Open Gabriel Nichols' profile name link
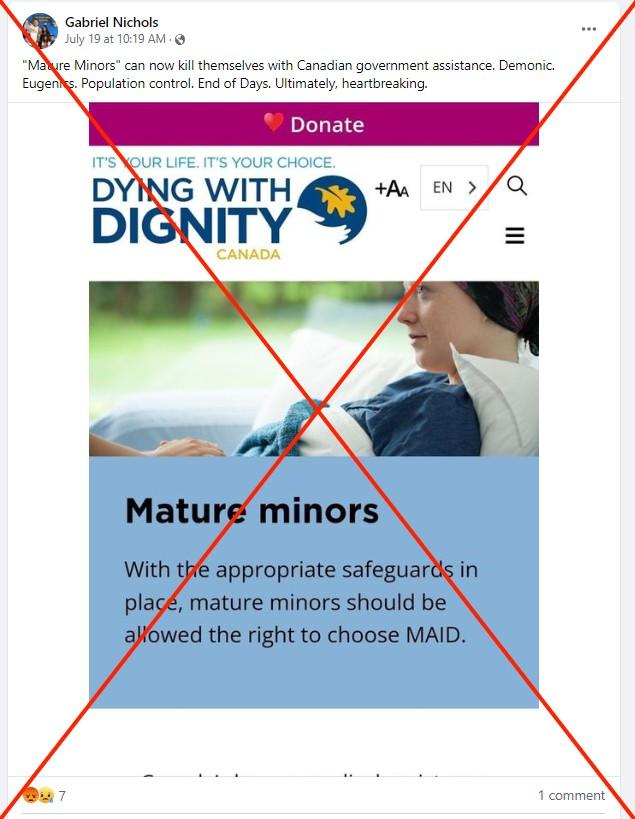This screenshot has height=819, width=635. point(111,22)
